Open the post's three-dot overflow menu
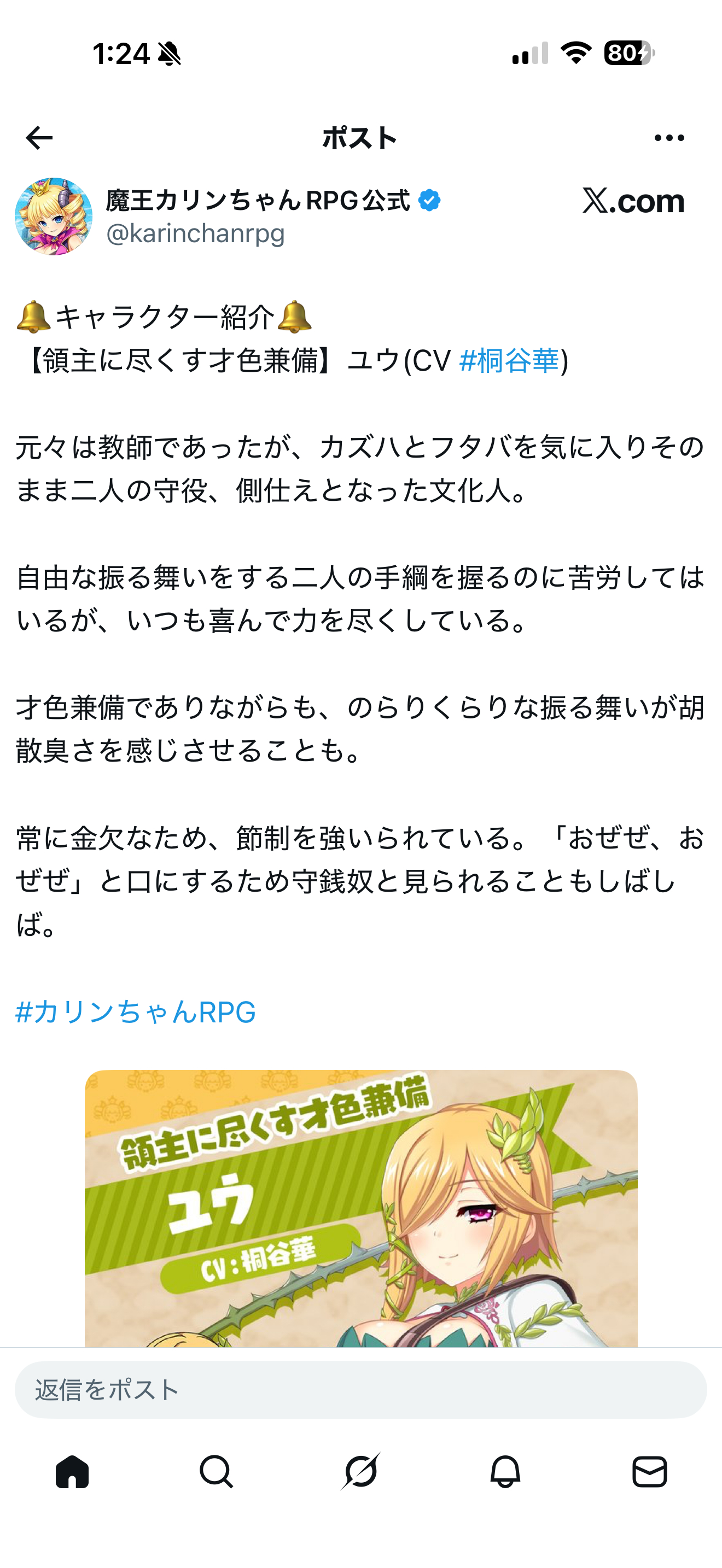The height and width of the screenshot is (1568, 722). coord(669,138)
